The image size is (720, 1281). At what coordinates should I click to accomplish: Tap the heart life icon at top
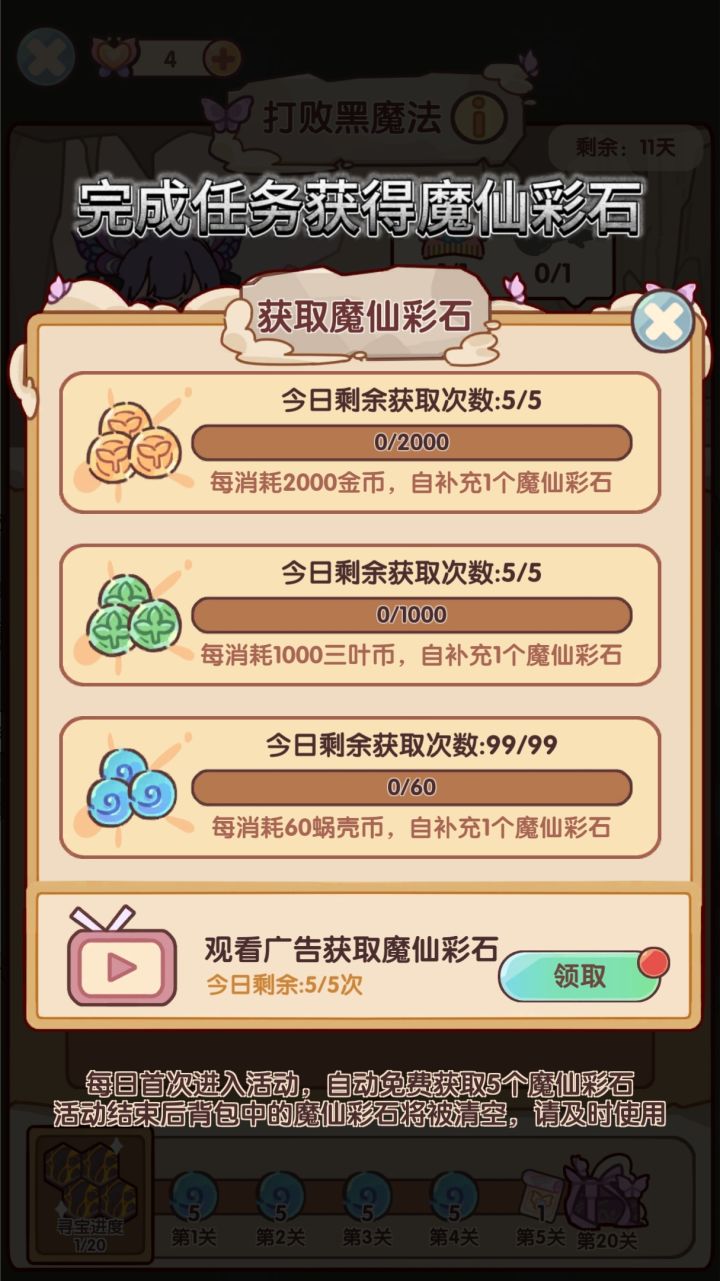tap(113, 53)
